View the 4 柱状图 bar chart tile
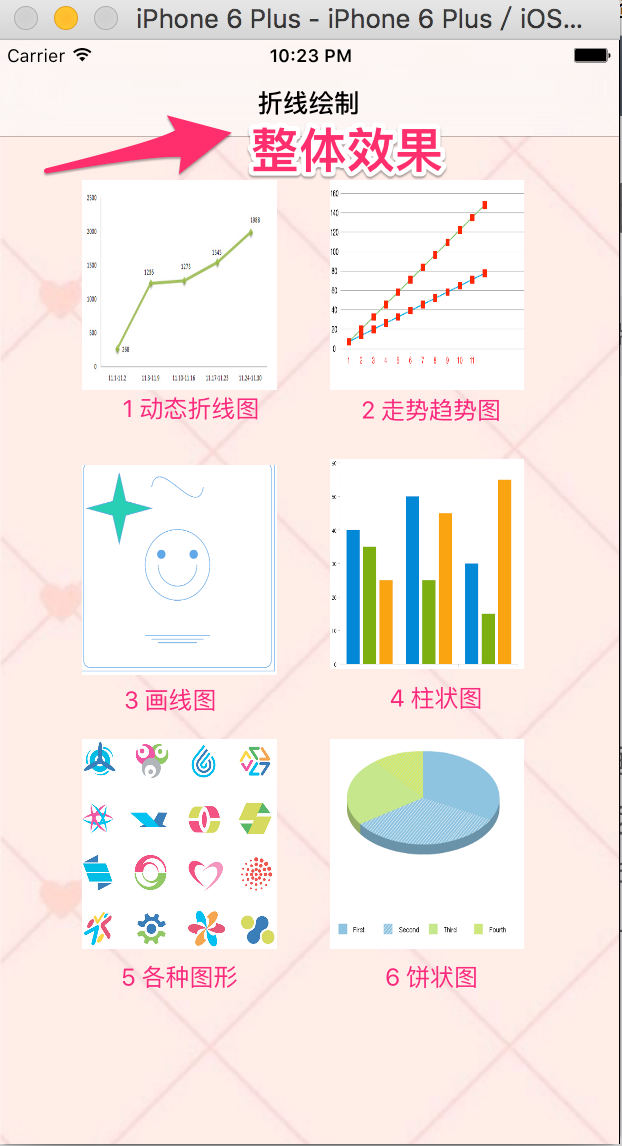Image resolution: width=622 pixels, height=1146 pixels. 427,563
